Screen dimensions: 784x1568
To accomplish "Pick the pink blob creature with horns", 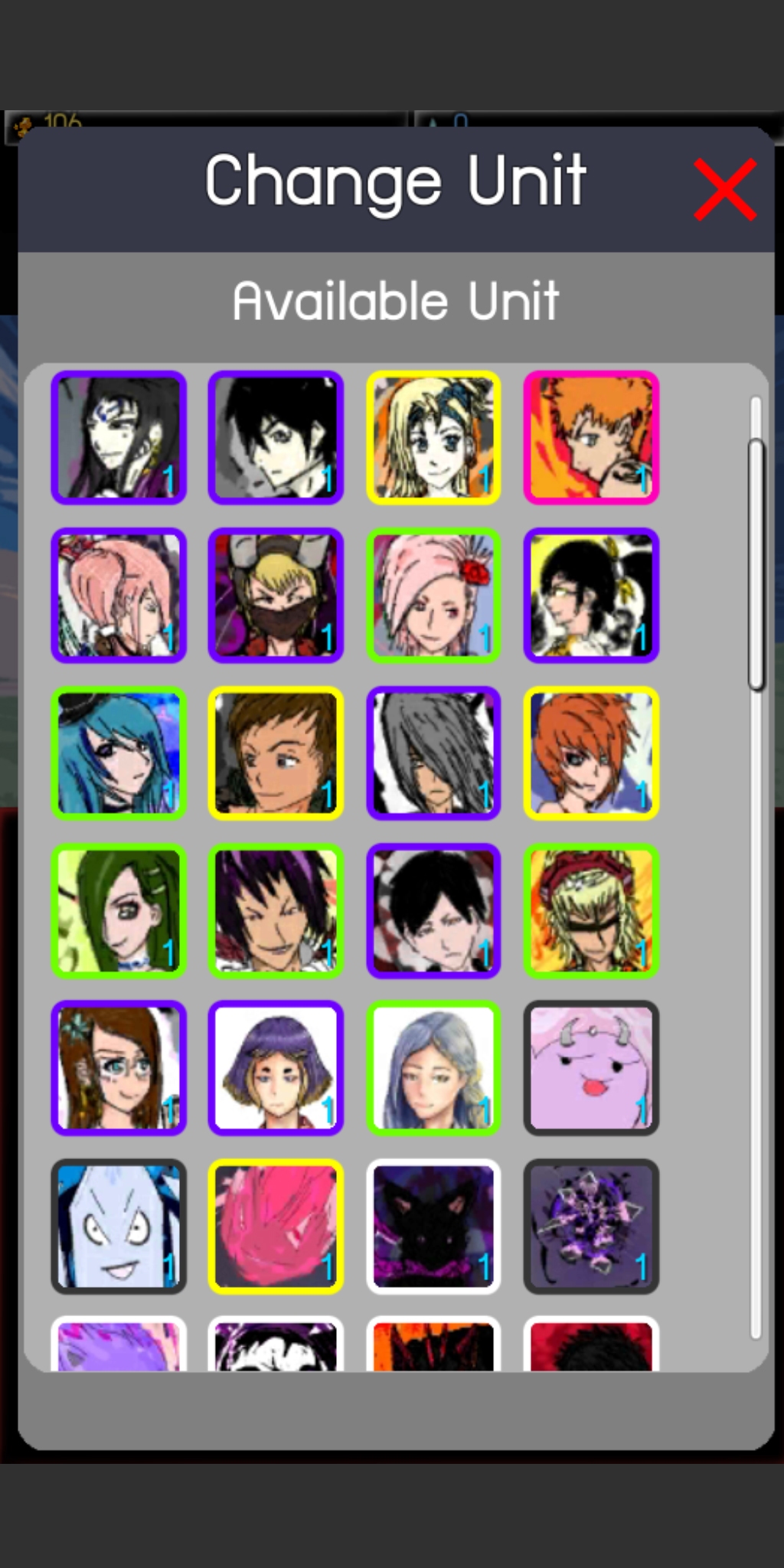I will tap(591, 1068).
